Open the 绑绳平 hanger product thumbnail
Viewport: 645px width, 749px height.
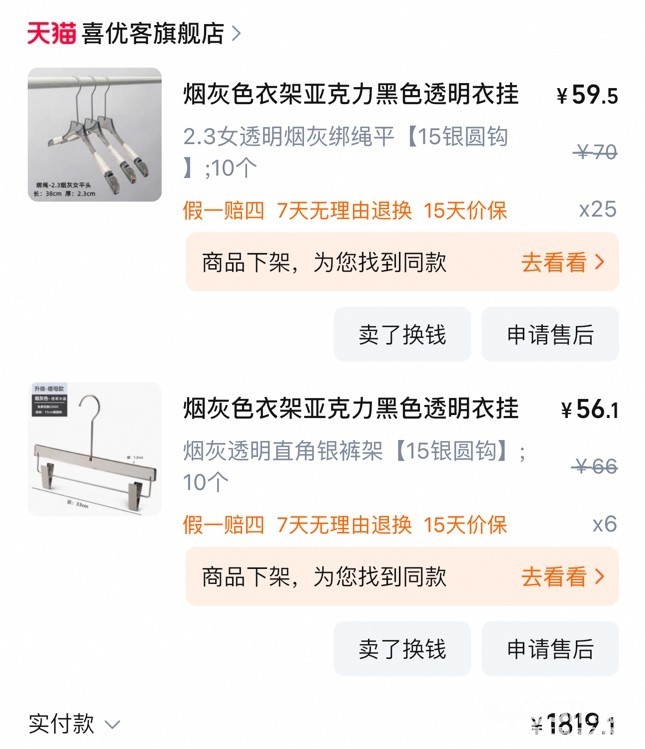94,135
